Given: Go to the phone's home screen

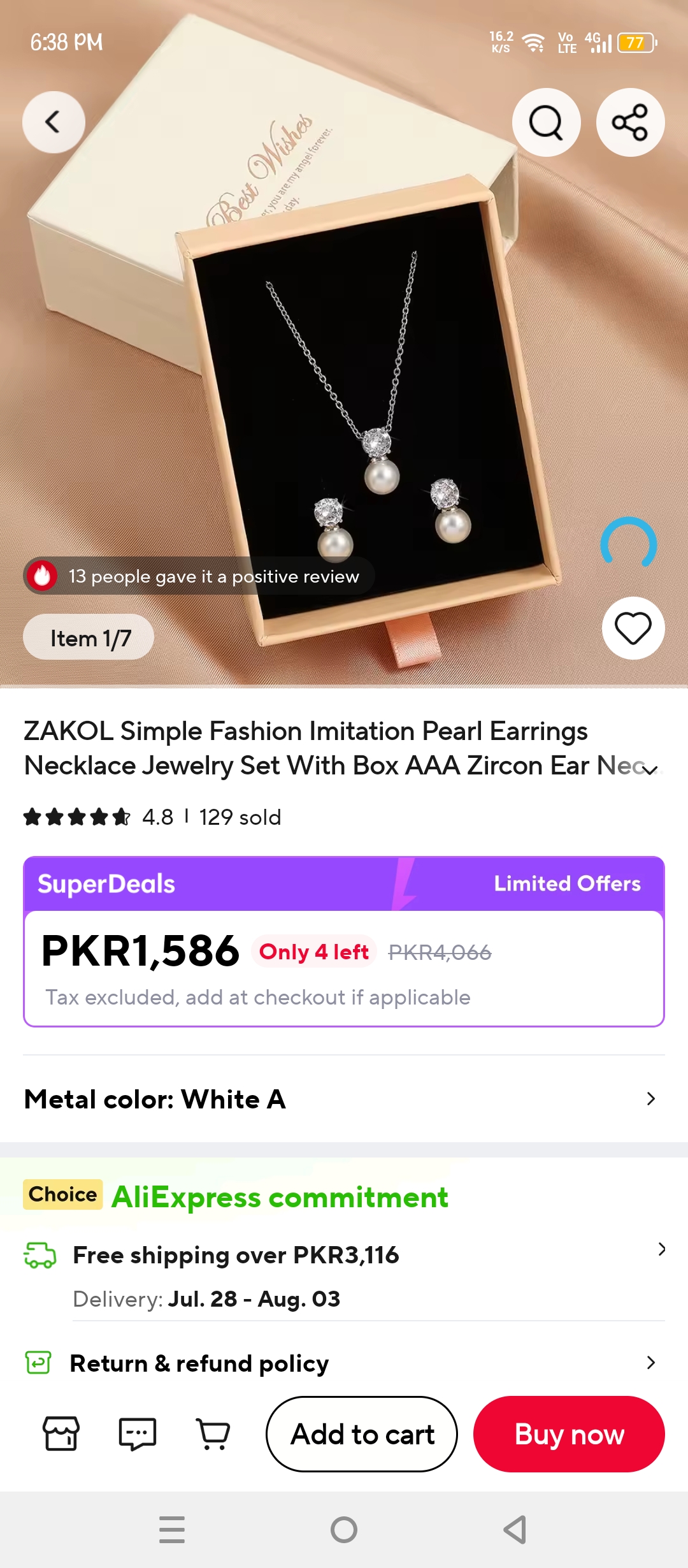Looking at the screenshot, I should [x=344, y=1530].
